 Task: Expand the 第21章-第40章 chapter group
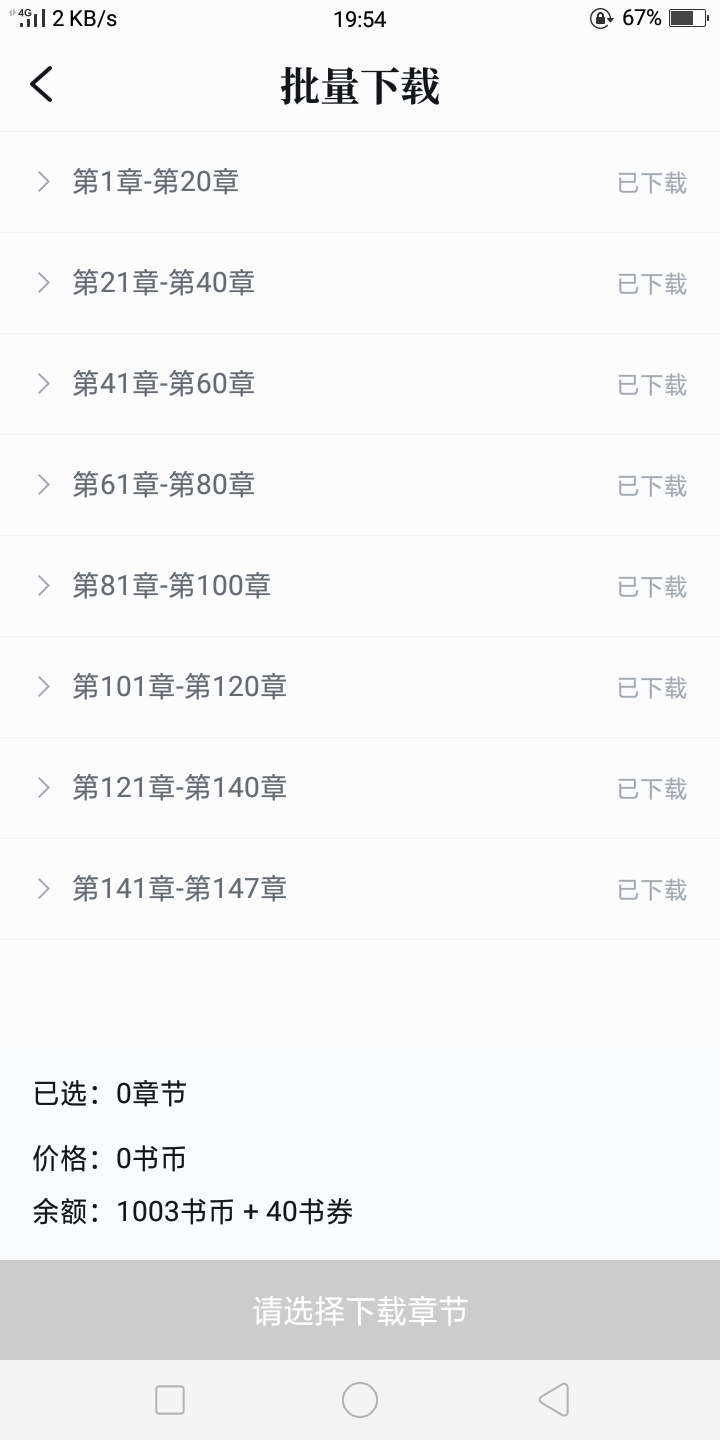pyautogui.click(x=44, y=283)
